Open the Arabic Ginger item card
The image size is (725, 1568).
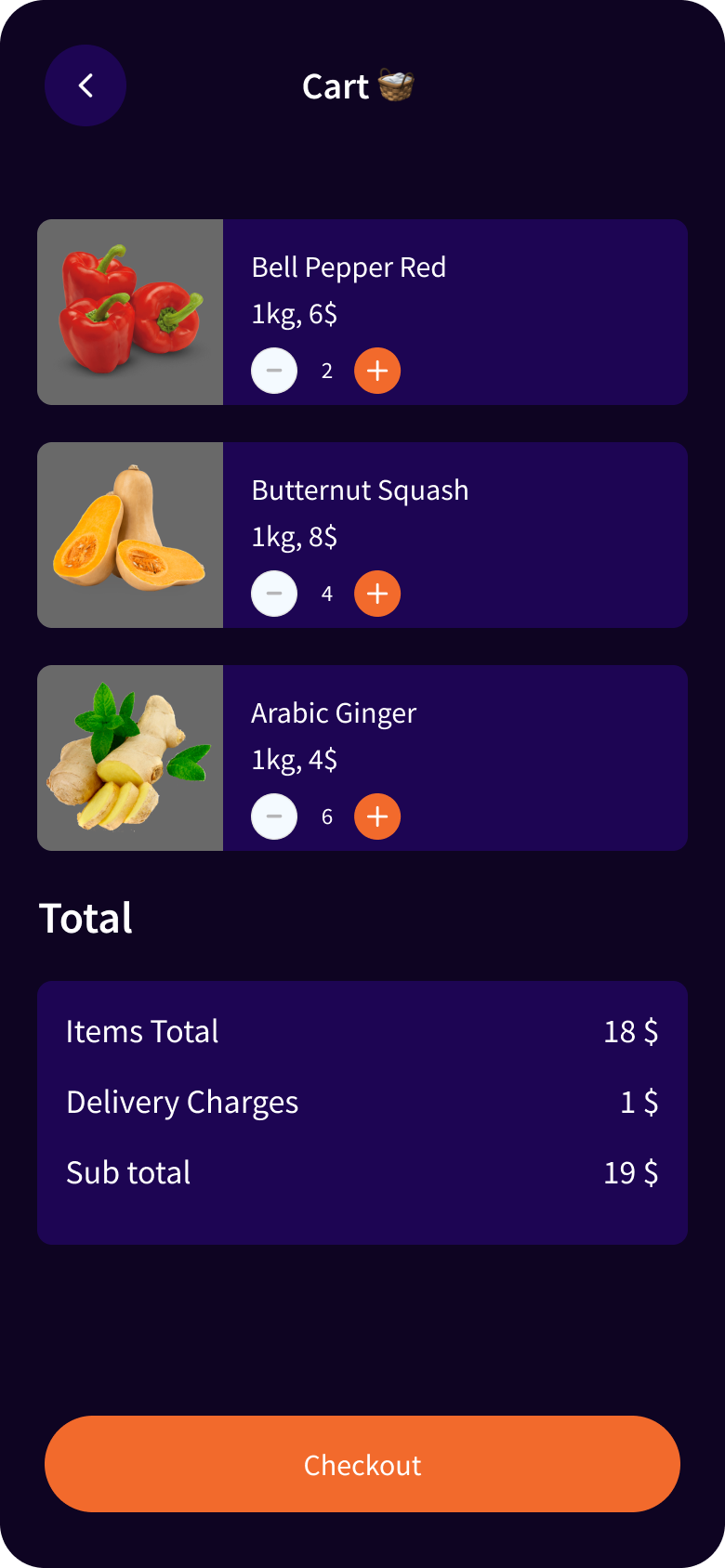coord(362,758)
